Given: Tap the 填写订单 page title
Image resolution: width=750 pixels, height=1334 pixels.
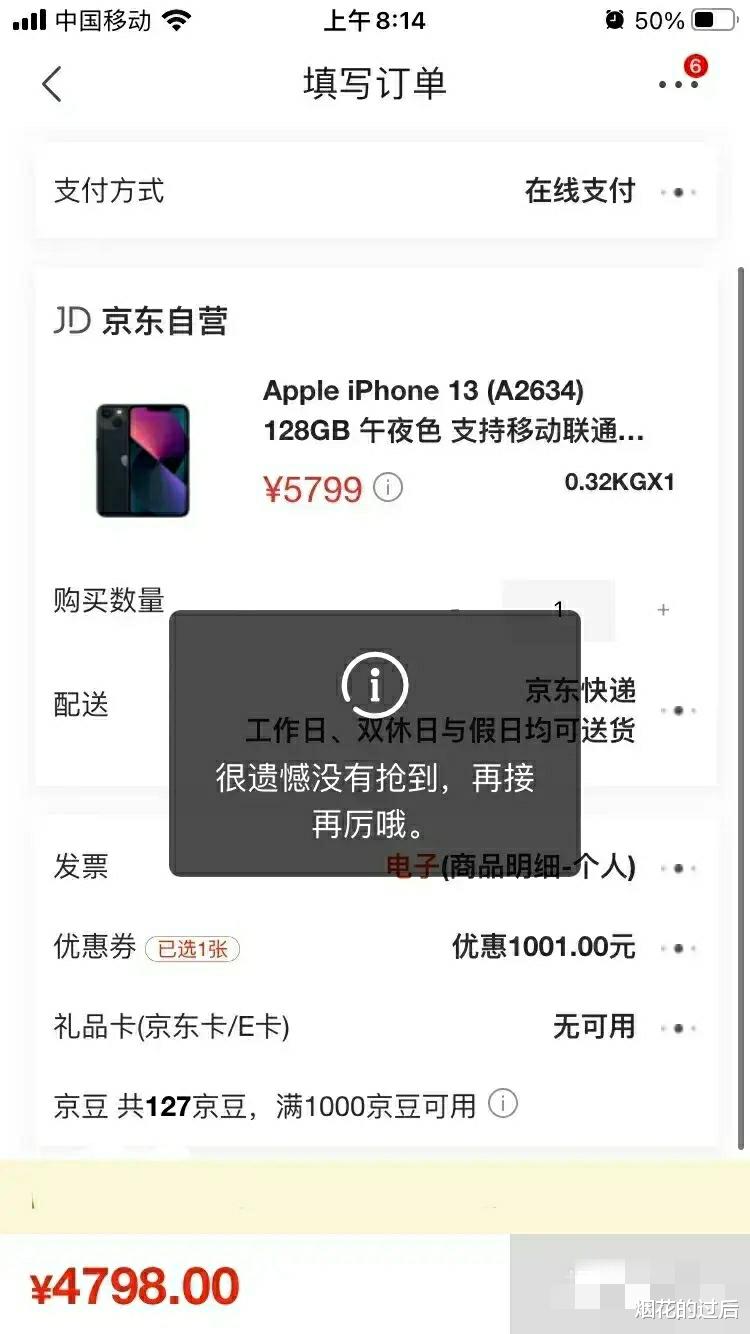Looking at the screenshot, I should tap(375, 84).
